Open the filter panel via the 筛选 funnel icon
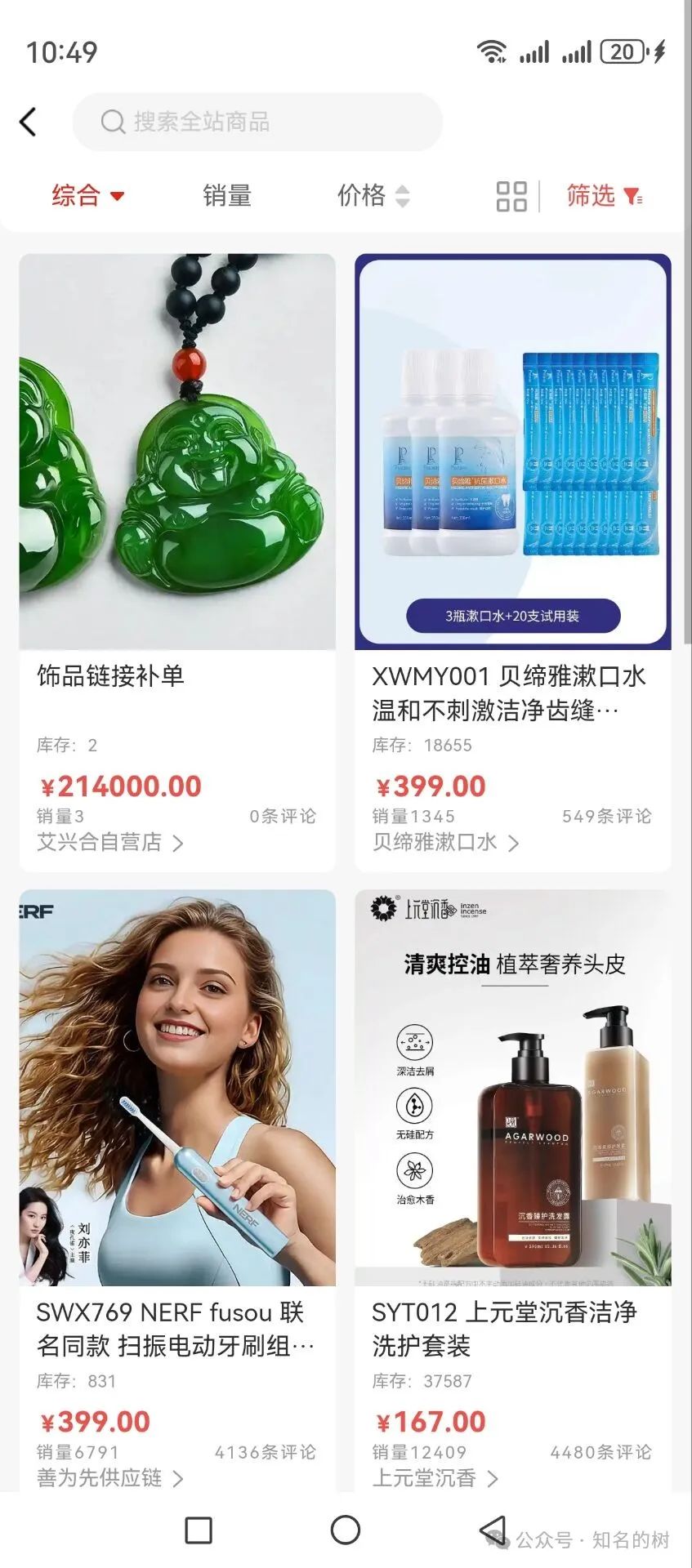The image size is (692, 1568). (631, 196)
